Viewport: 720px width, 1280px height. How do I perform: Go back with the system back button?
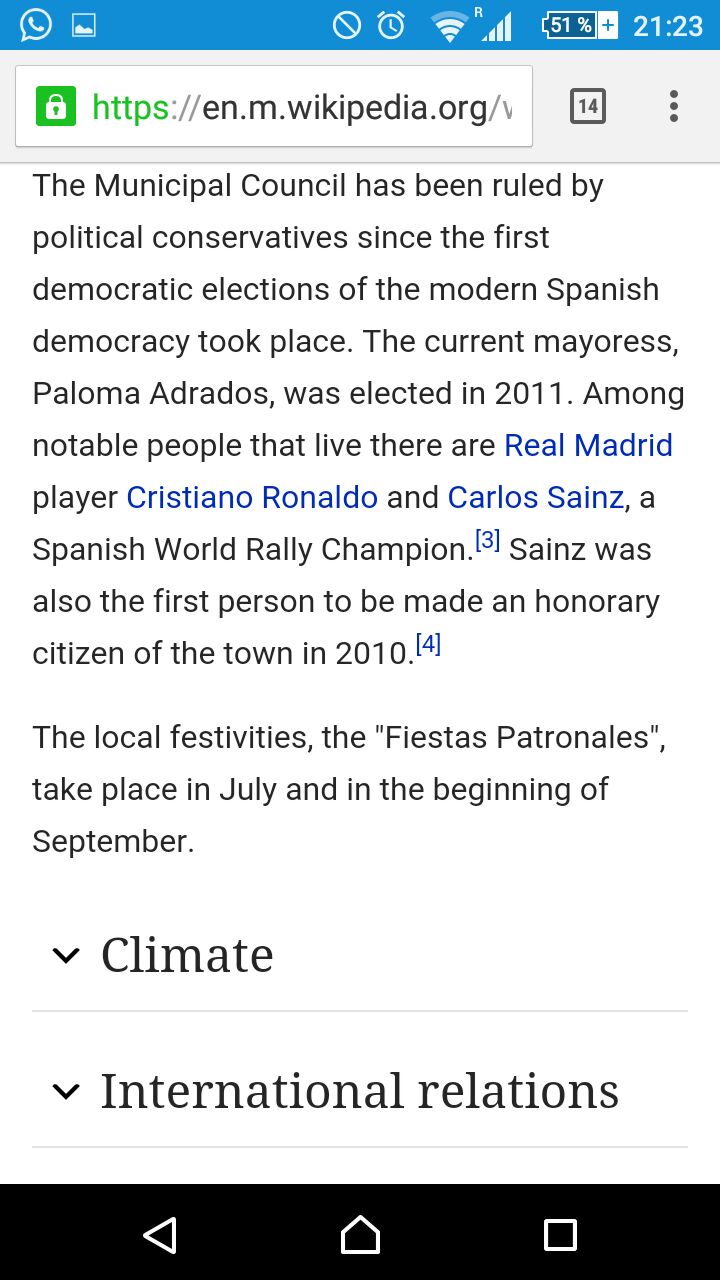click(x=160, y=1235)
